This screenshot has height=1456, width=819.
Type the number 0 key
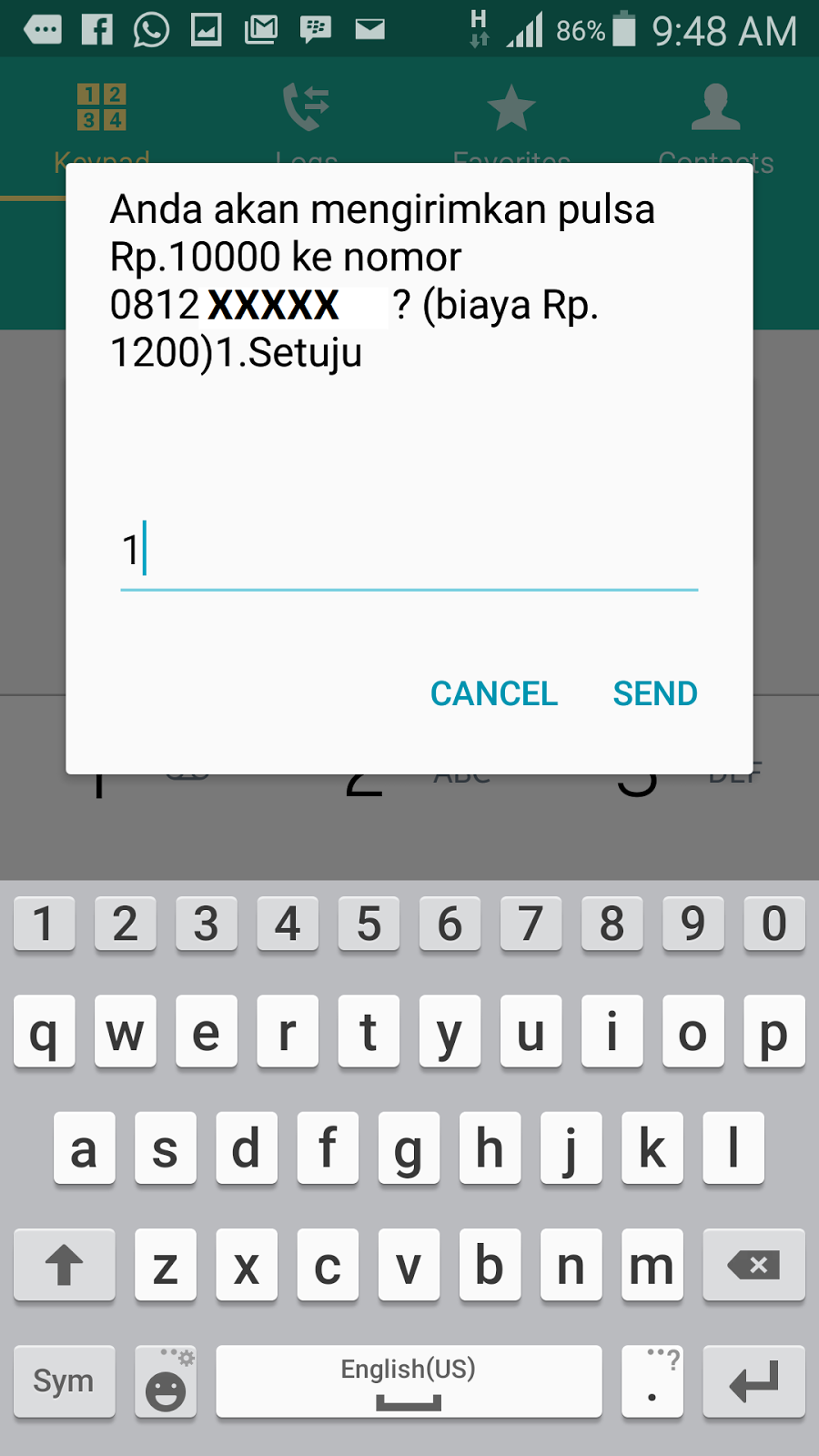[773, 924]
